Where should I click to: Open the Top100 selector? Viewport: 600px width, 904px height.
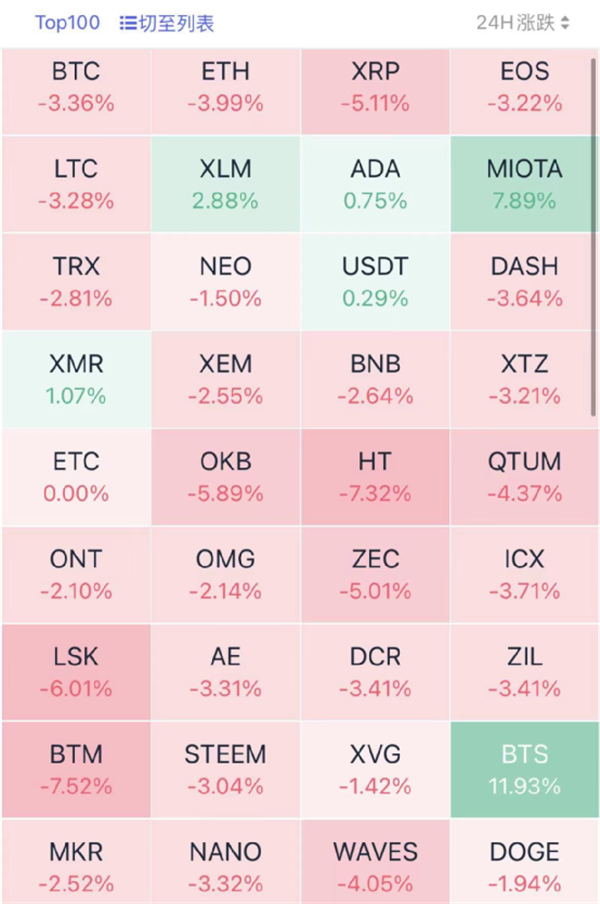pyautogui.click(x=68, y=23)
